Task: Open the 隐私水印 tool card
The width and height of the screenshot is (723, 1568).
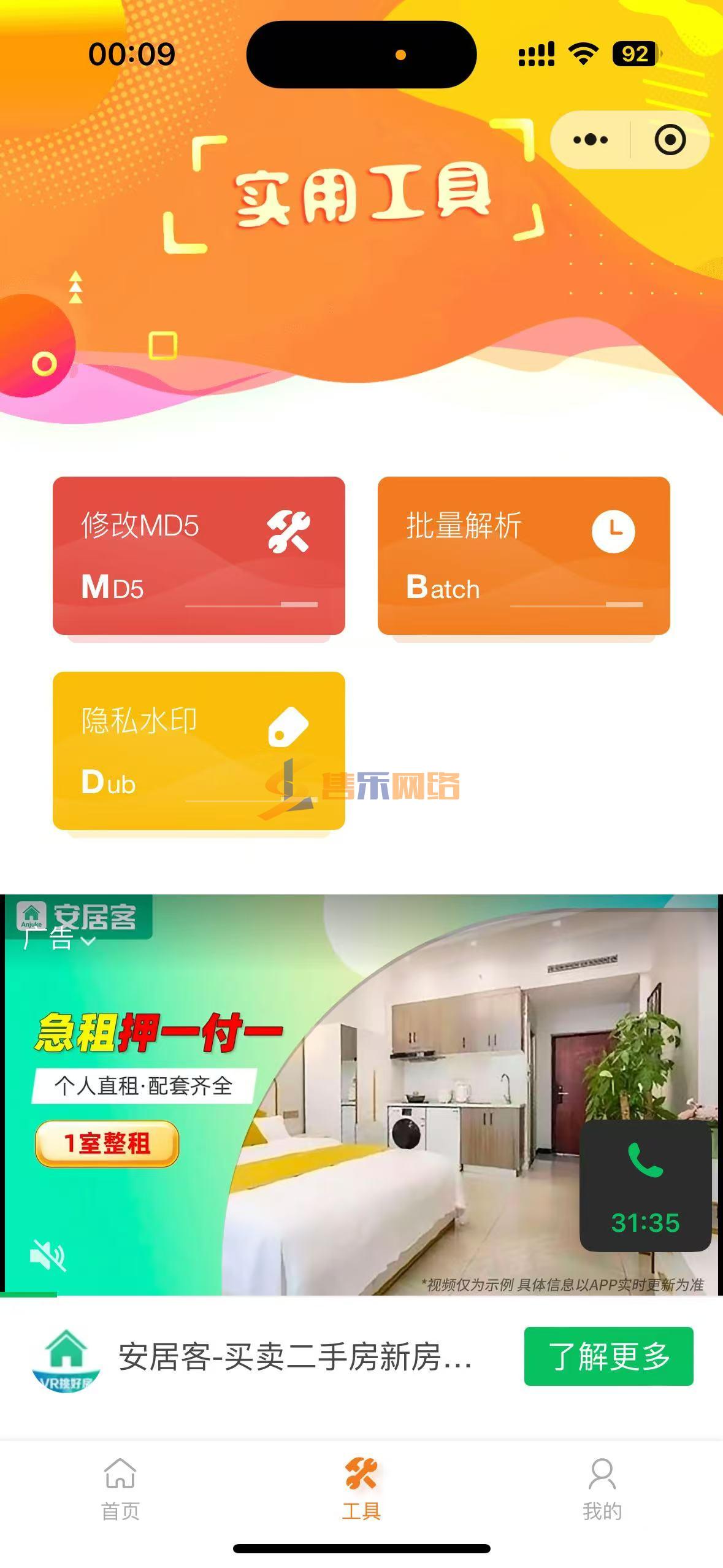Action: click(199, 750)
